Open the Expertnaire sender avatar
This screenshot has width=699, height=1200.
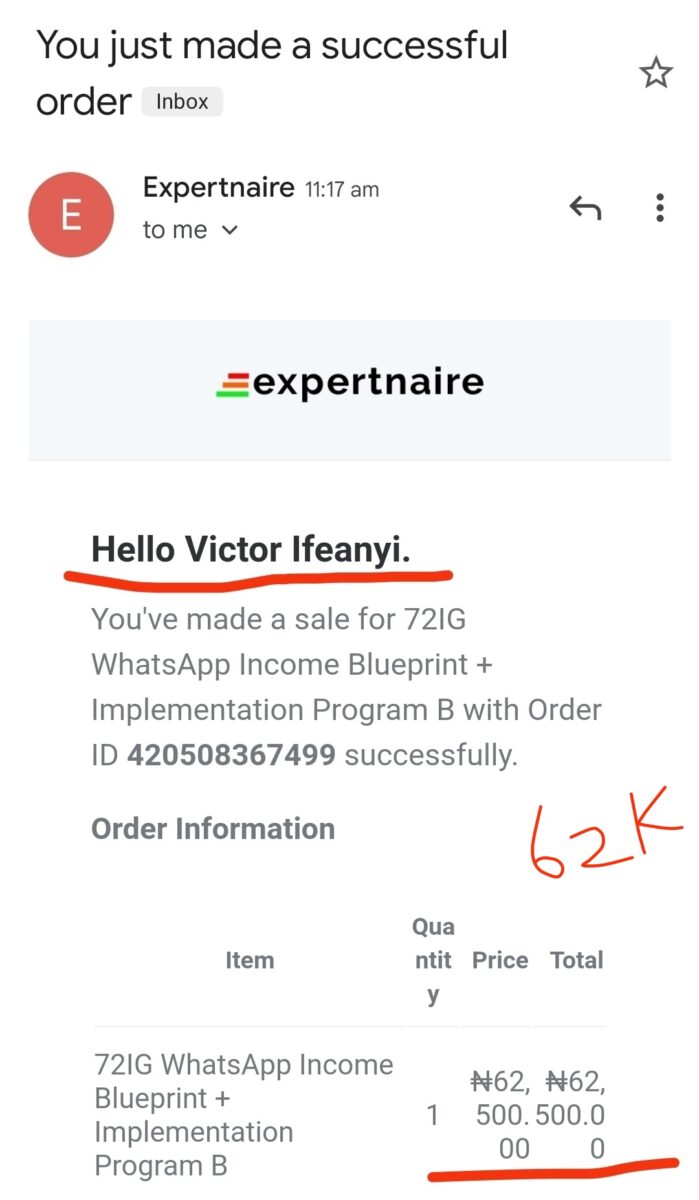pyautogui.click(x=71, y=214)
